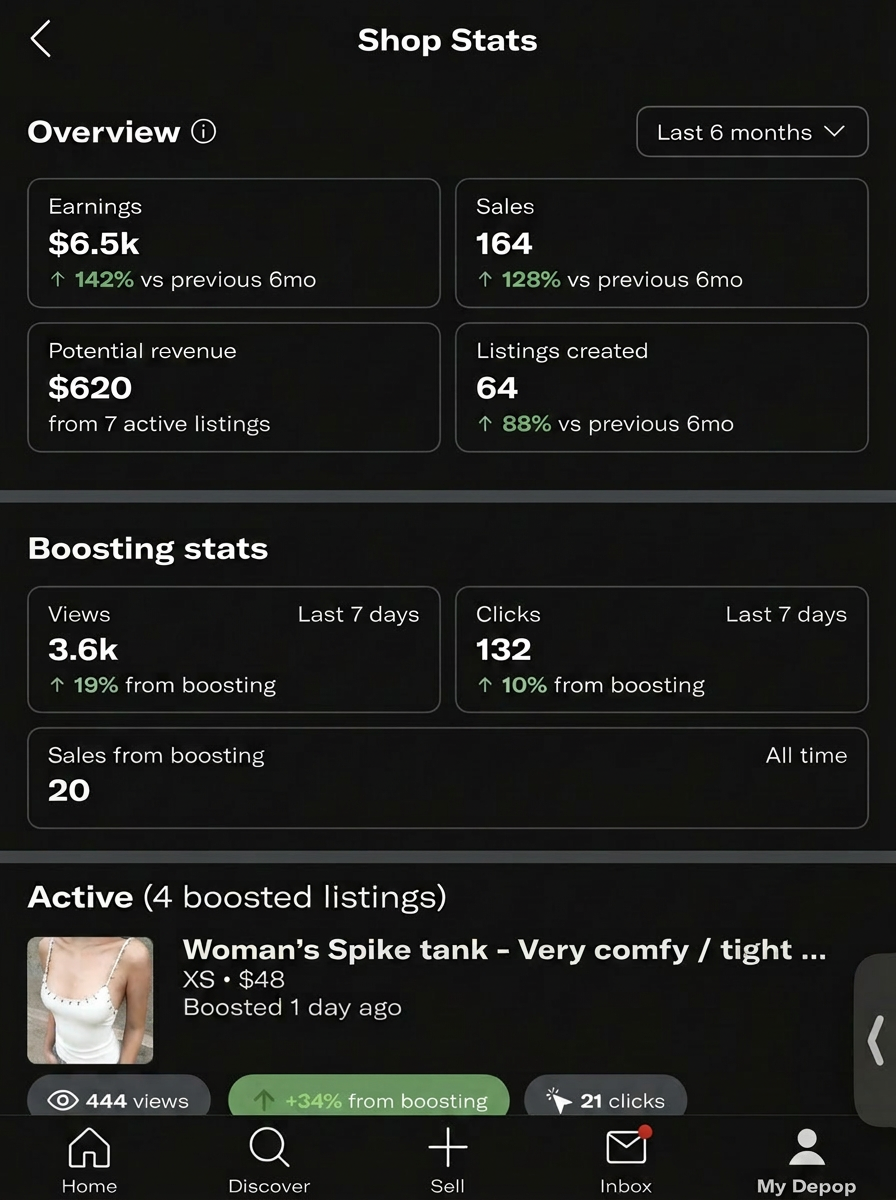The image size is (896, 1200).
Task: Click the eye icon showing 444 views
Action: (60, 1100)
